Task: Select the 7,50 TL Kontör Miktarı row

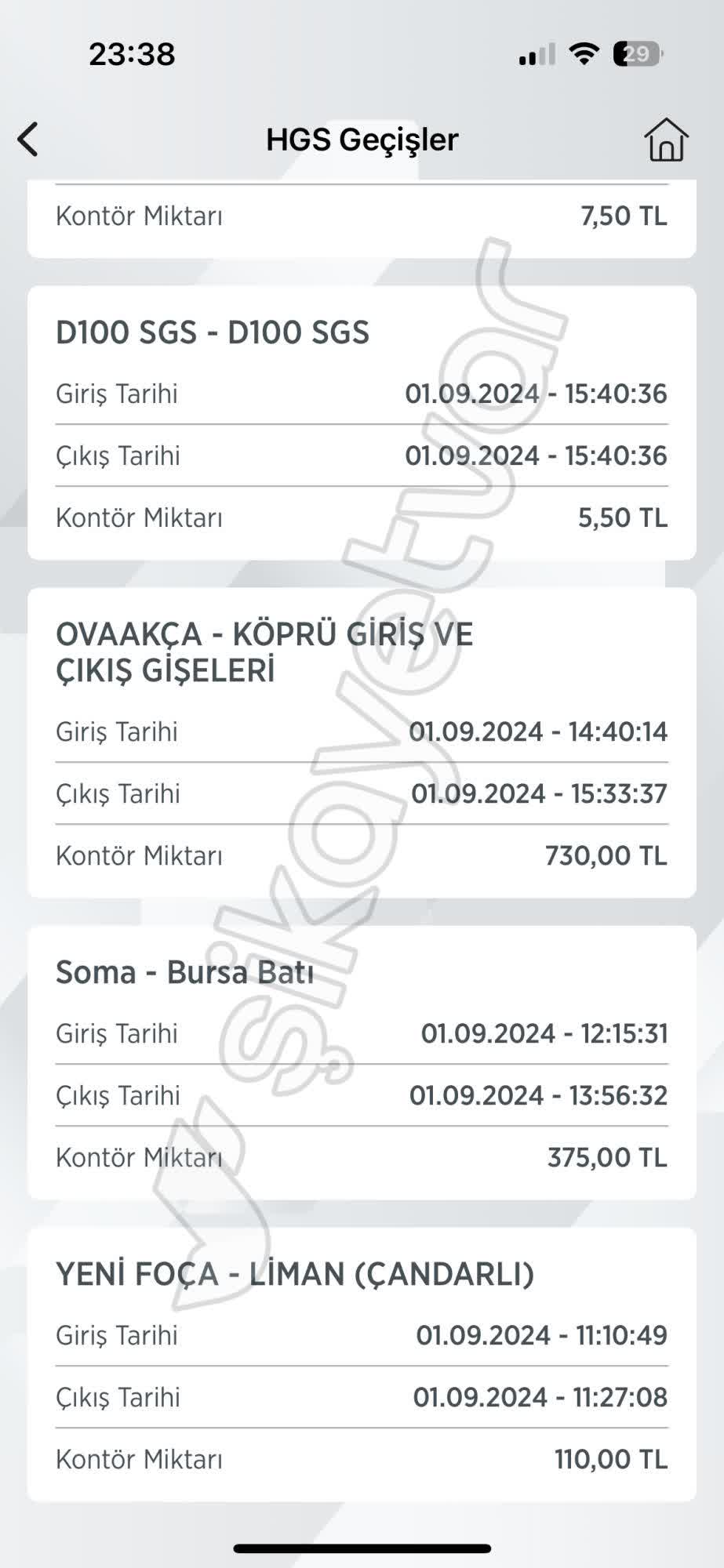Action: (x=362, y=214)
